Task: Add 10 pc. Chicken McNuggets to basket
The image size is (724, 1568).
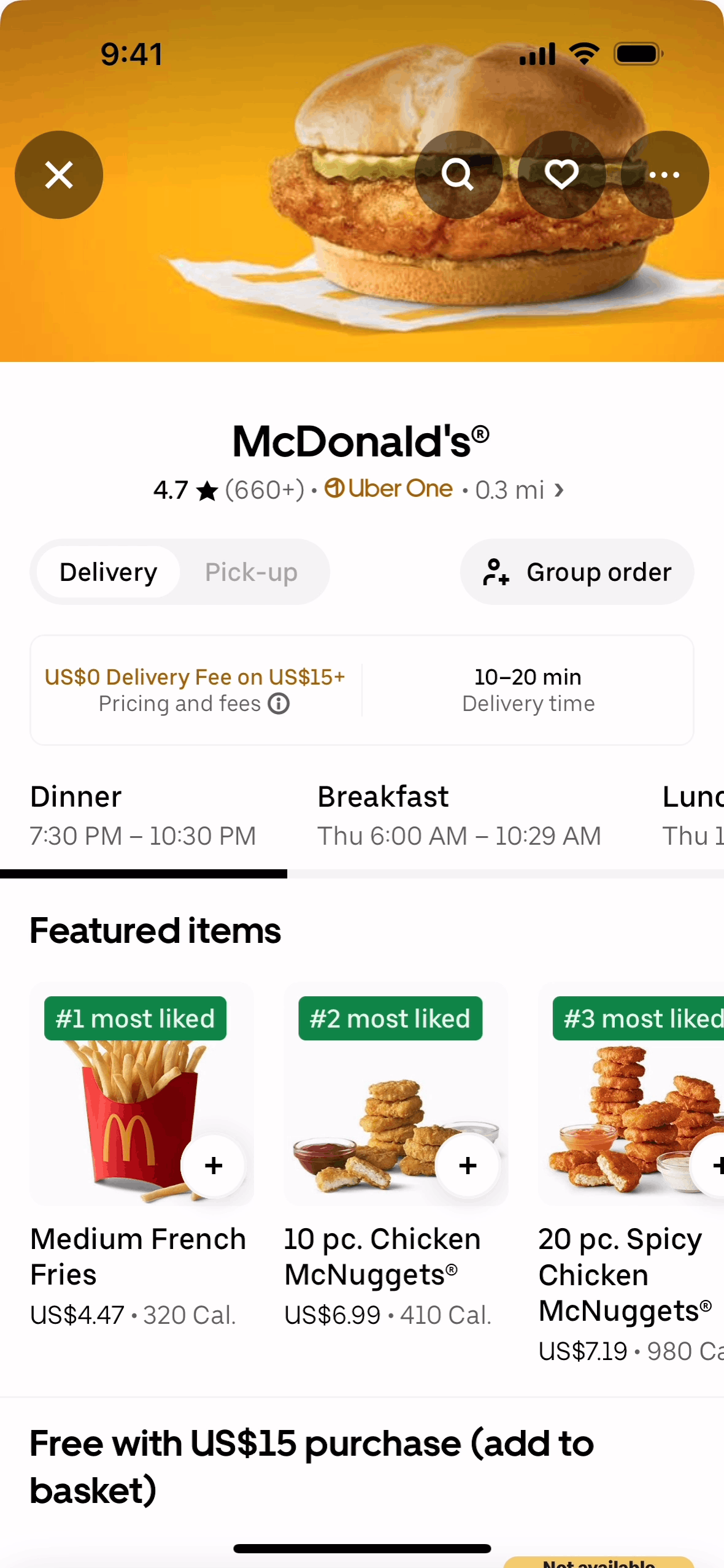Action: (468, 1165)
